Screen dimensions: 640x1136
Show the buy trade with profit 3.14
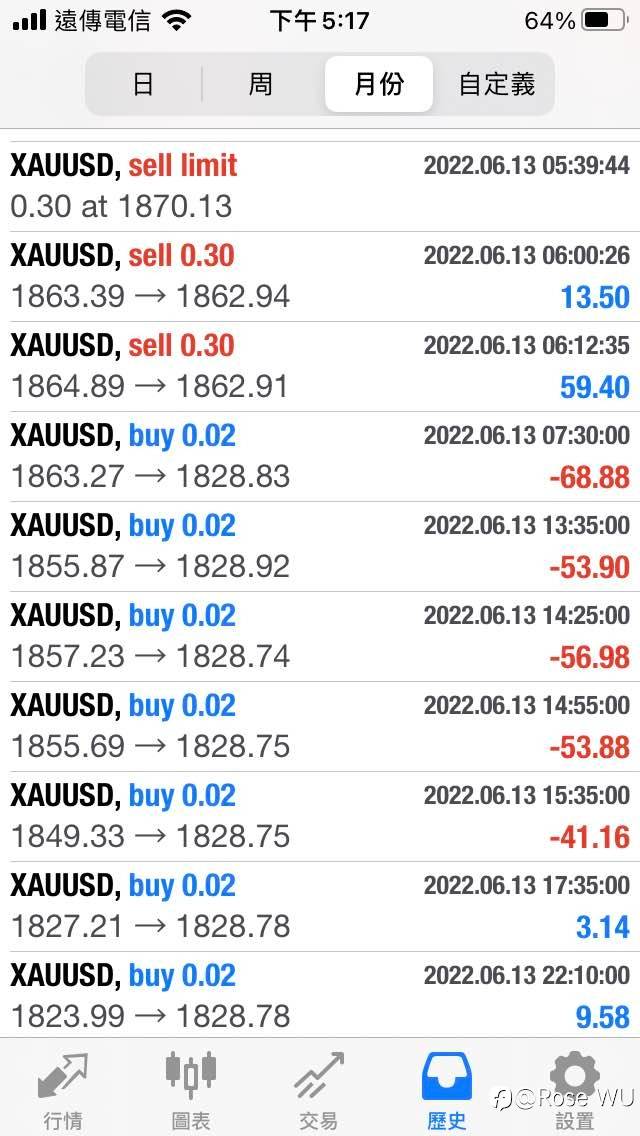pyautogui.click(x=320, y=906)
